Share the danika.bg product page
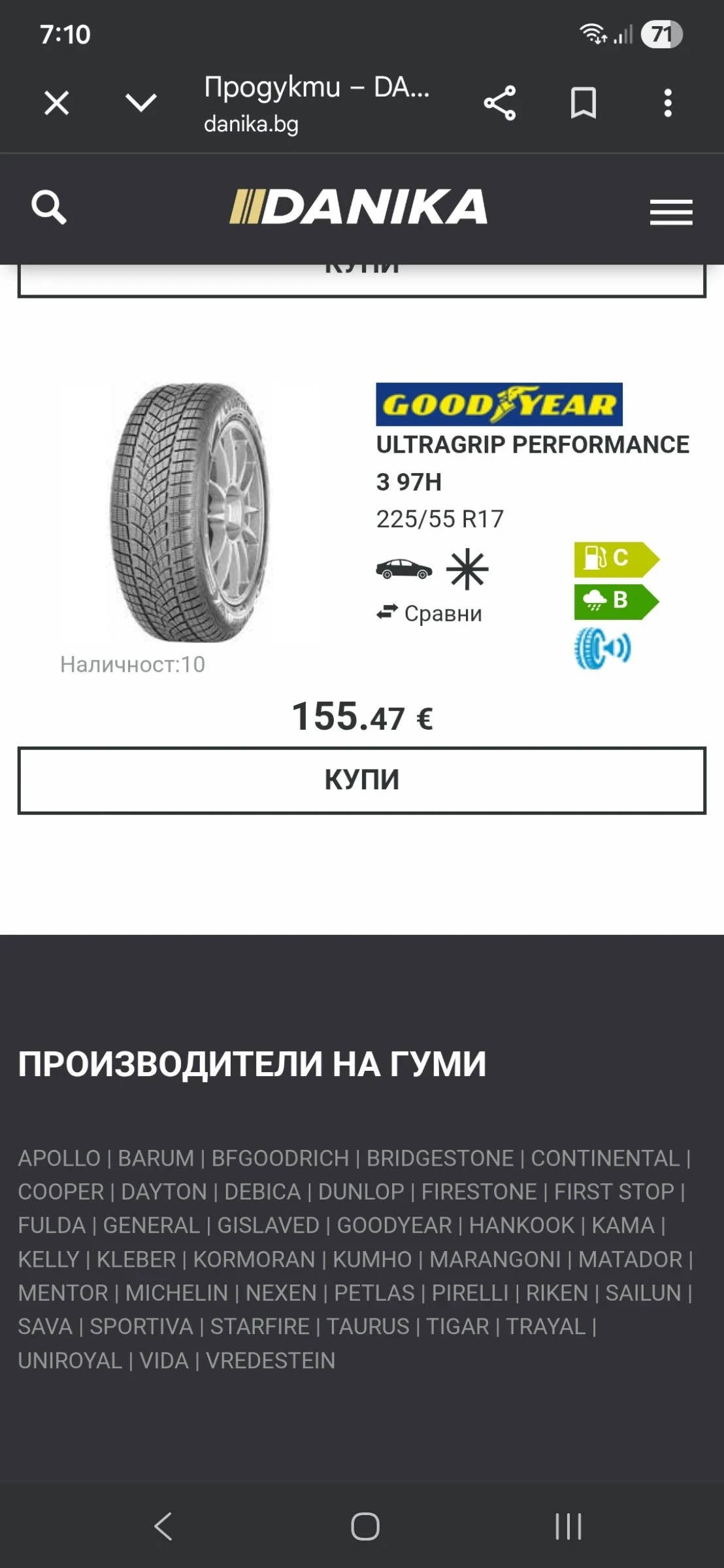This screenshot has height=1568, width=724. click(499, 102)
